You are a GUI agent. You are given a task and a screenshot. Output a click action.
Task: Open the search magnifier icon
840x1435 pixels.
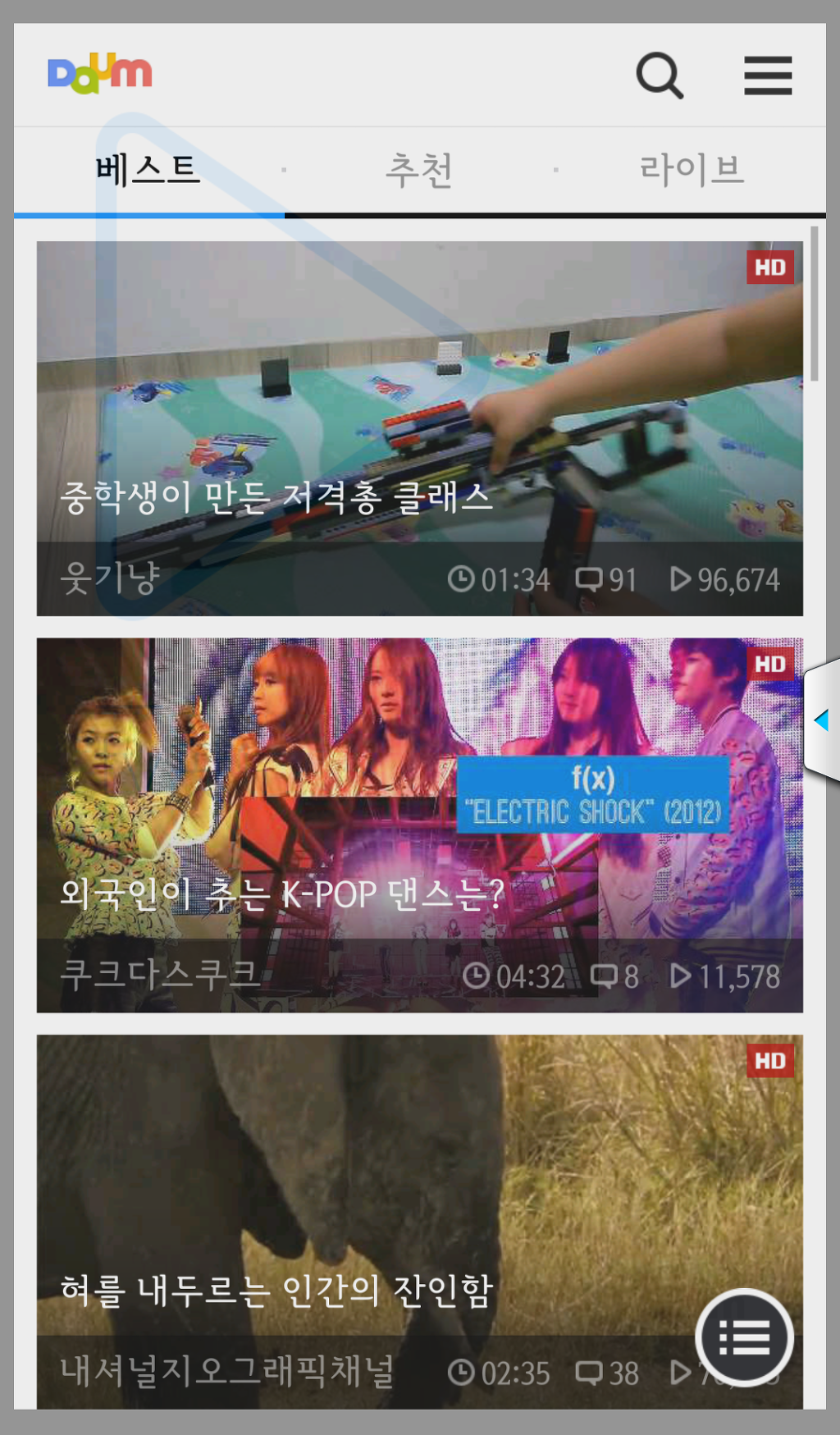click(x=660, y=75)
